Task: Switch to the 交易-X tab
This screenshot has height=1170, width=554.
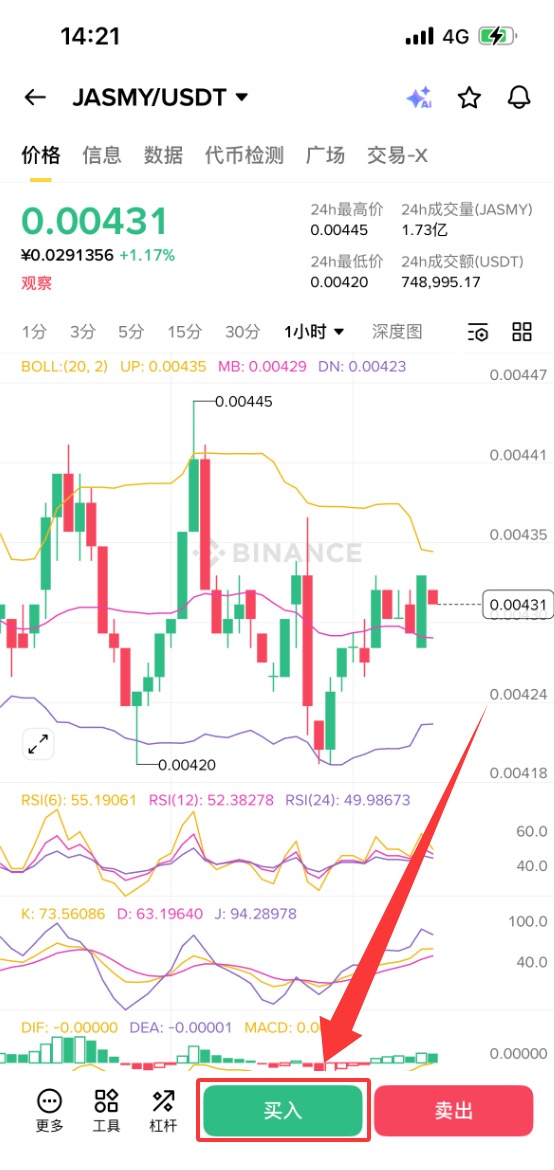Action: [397, 155]
